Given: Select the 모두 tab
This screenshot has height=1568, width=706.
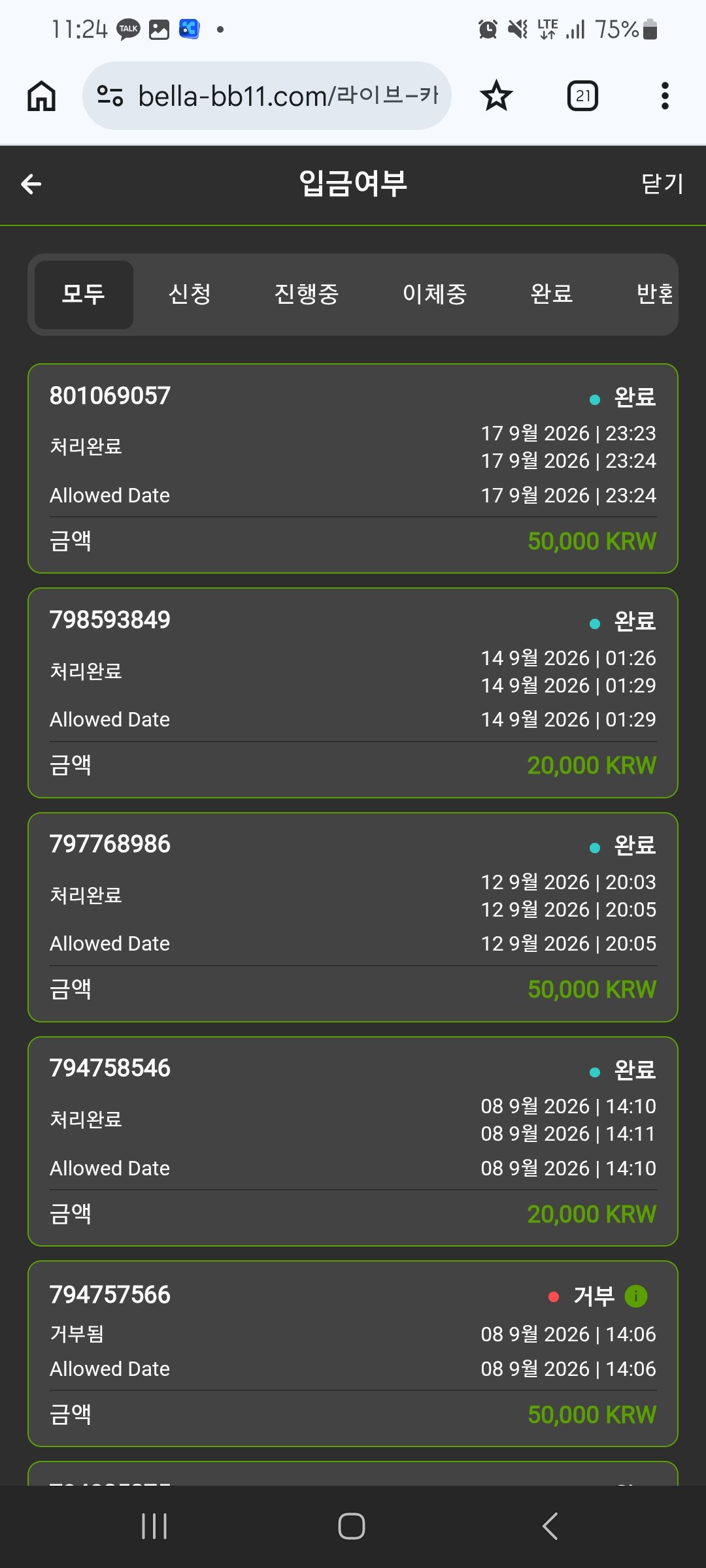Looking at the screenshot, I should coord(84,295).
